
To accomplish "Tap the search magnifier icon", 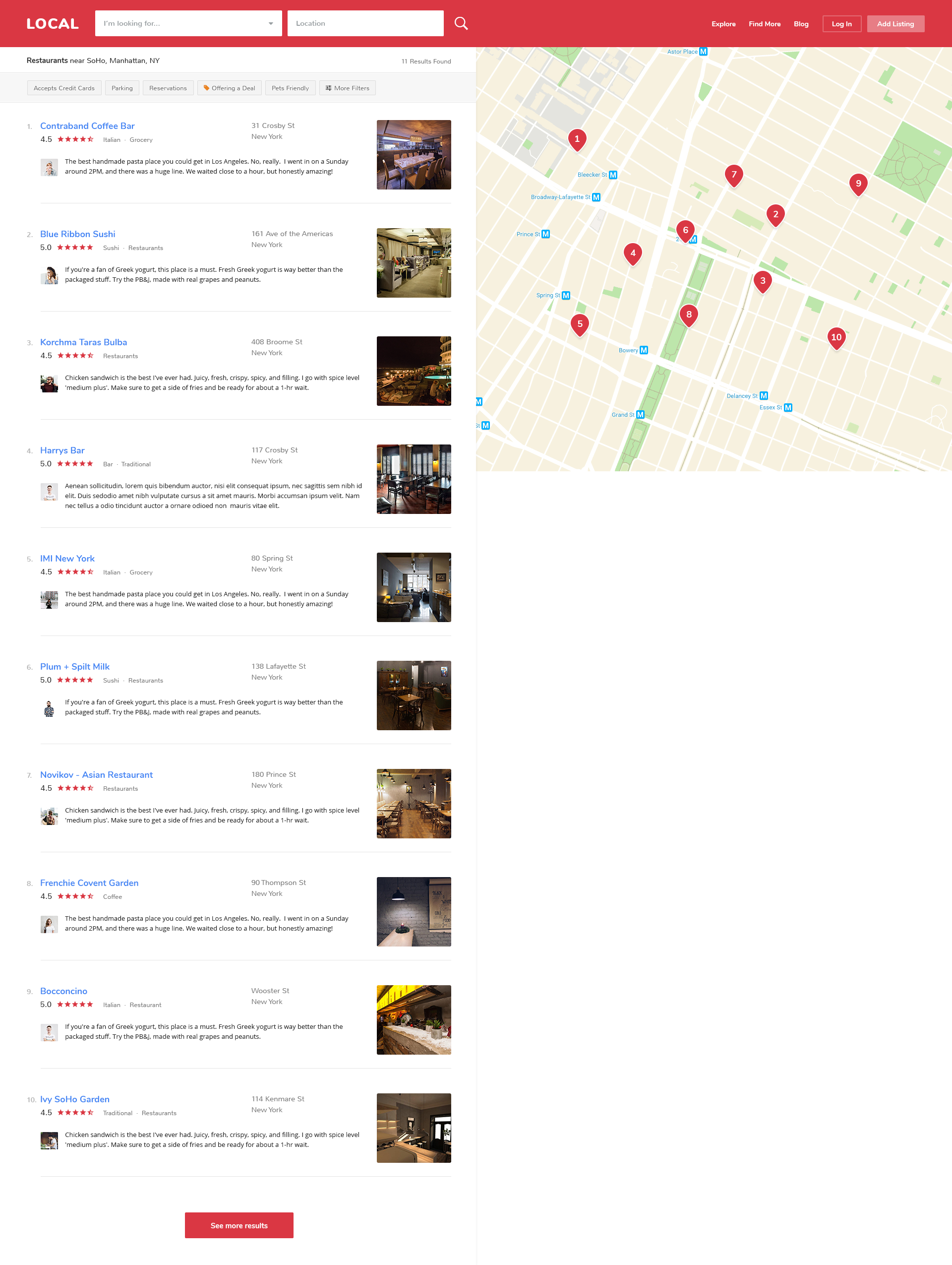I will pyautogui.click(x=461, y=23).
